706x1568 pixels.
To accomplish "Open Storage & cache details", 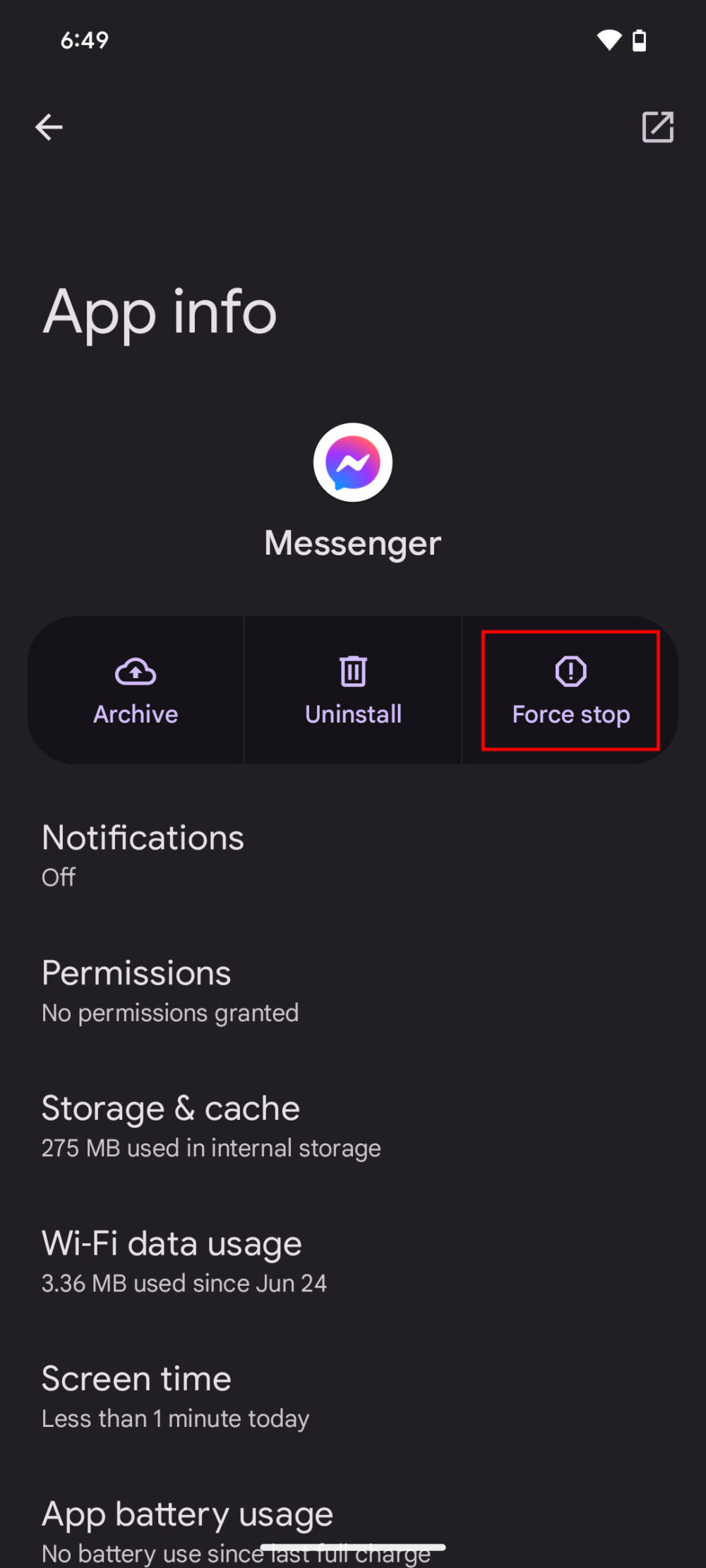I will (x=170, y=1125).
